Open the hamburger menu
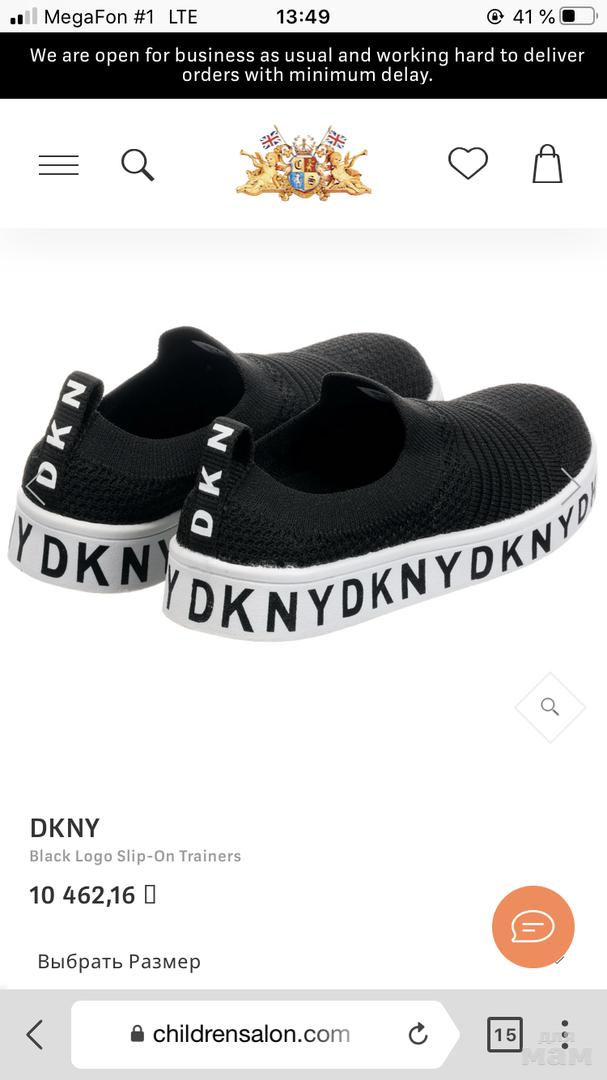607x1080 pixels. tap(59, 165)
